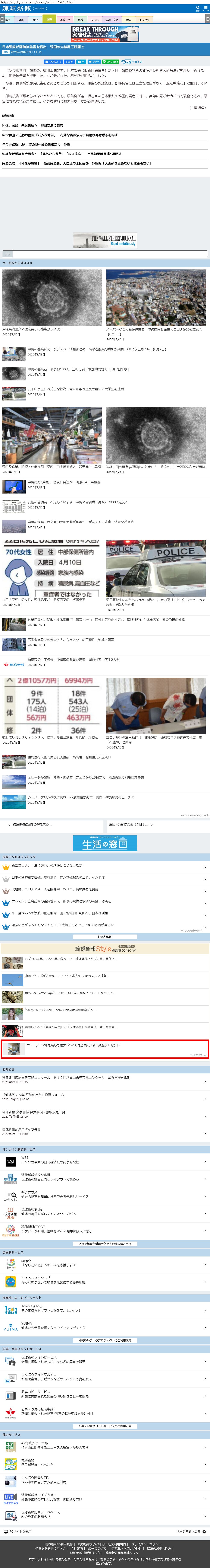This screenshot has height=1568, width=210.
Task: Switch to the エンタメ tab
Action: coord(144,19)
